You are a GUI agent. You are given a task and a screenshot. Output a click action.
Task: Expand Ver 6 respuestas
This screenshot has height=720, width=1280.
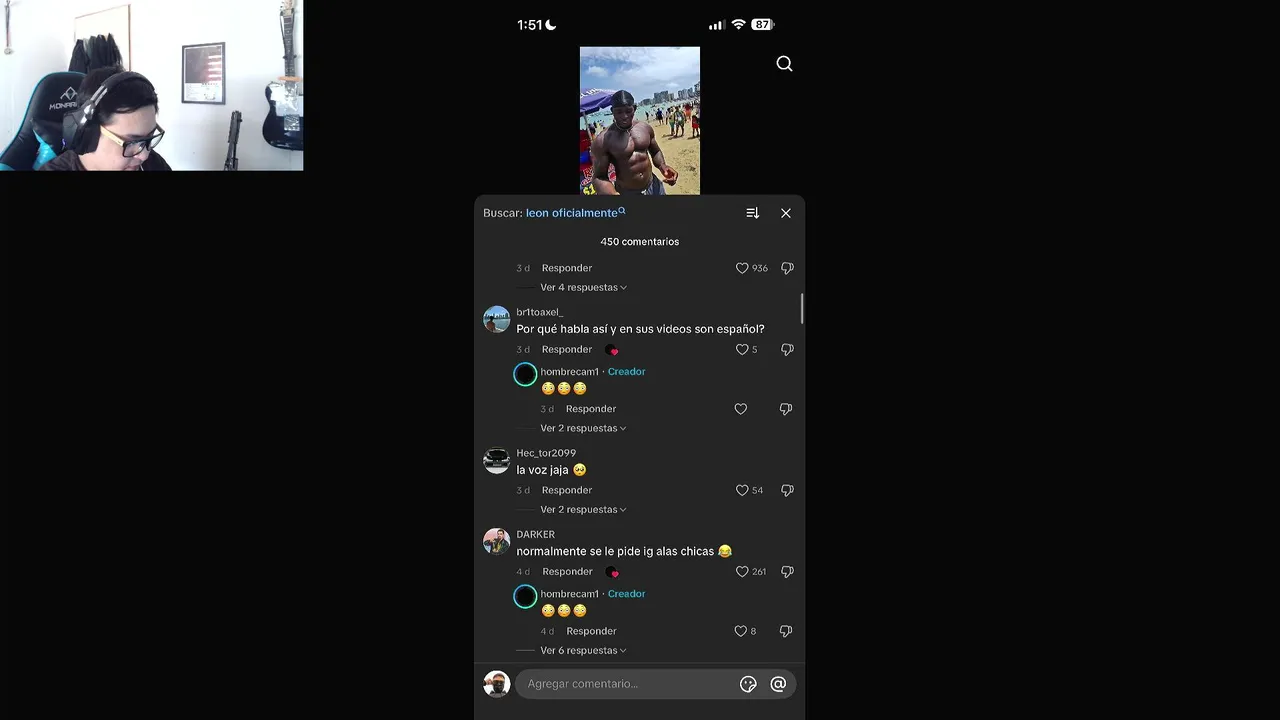(583, 651)
